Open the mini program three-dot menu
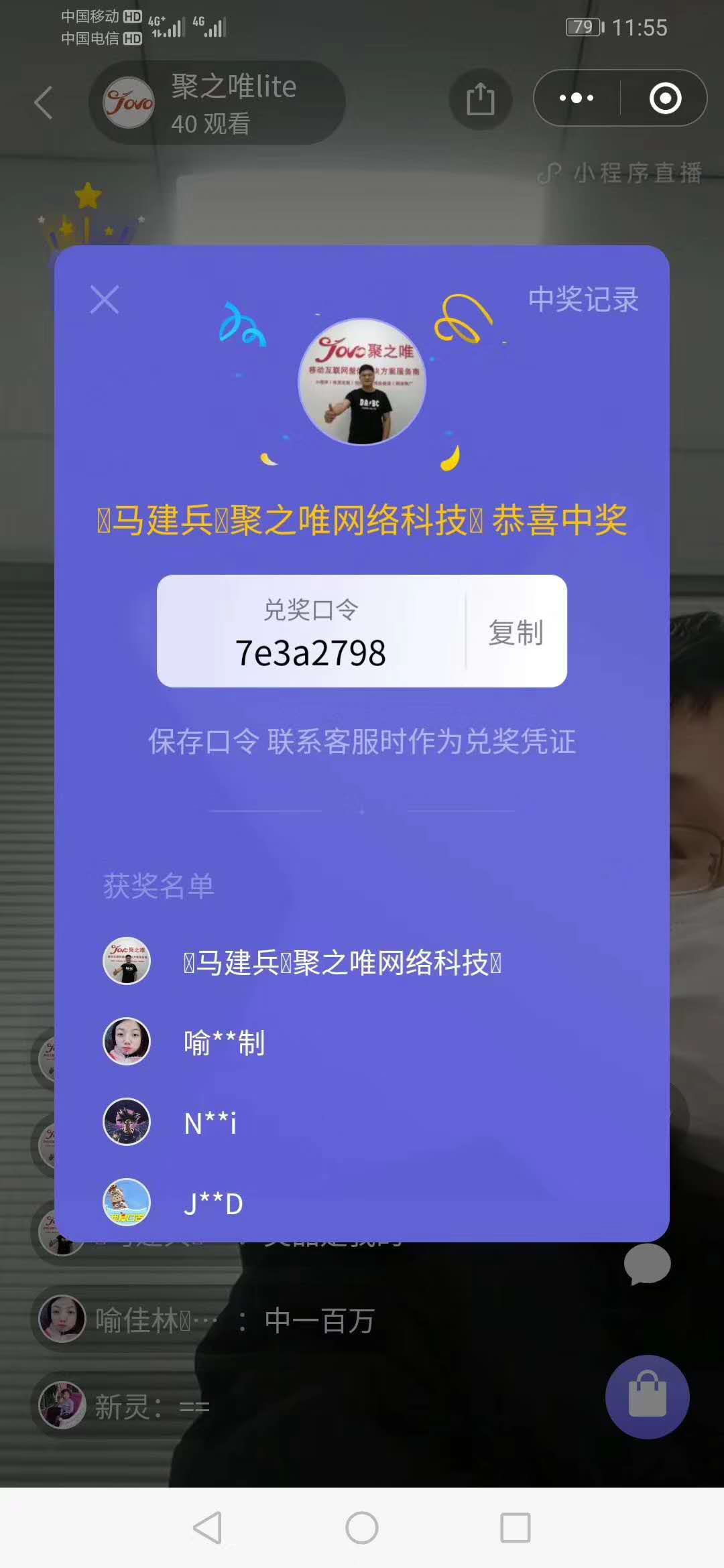 [x=577, y=99]
